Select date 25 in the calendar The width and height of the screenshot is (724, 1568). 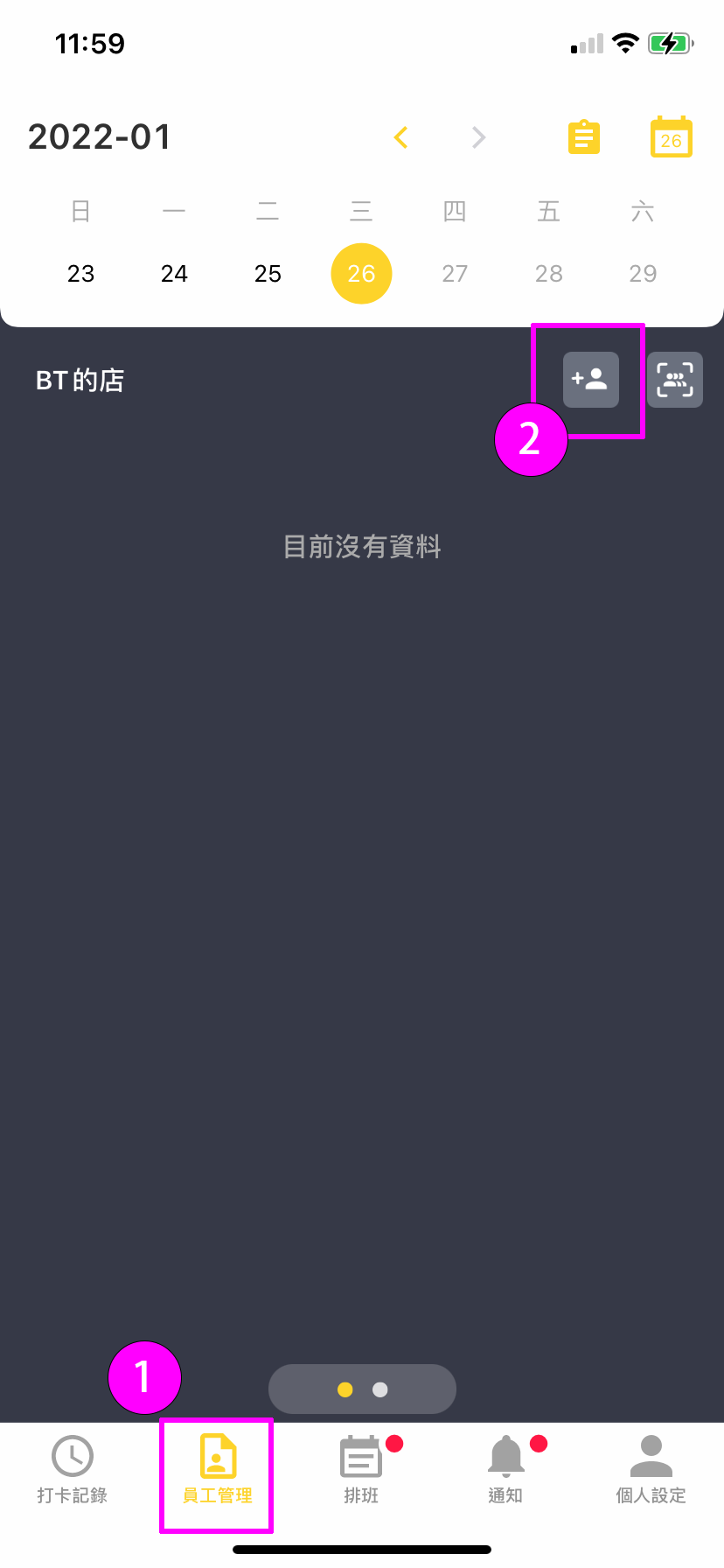pos(268,274)
